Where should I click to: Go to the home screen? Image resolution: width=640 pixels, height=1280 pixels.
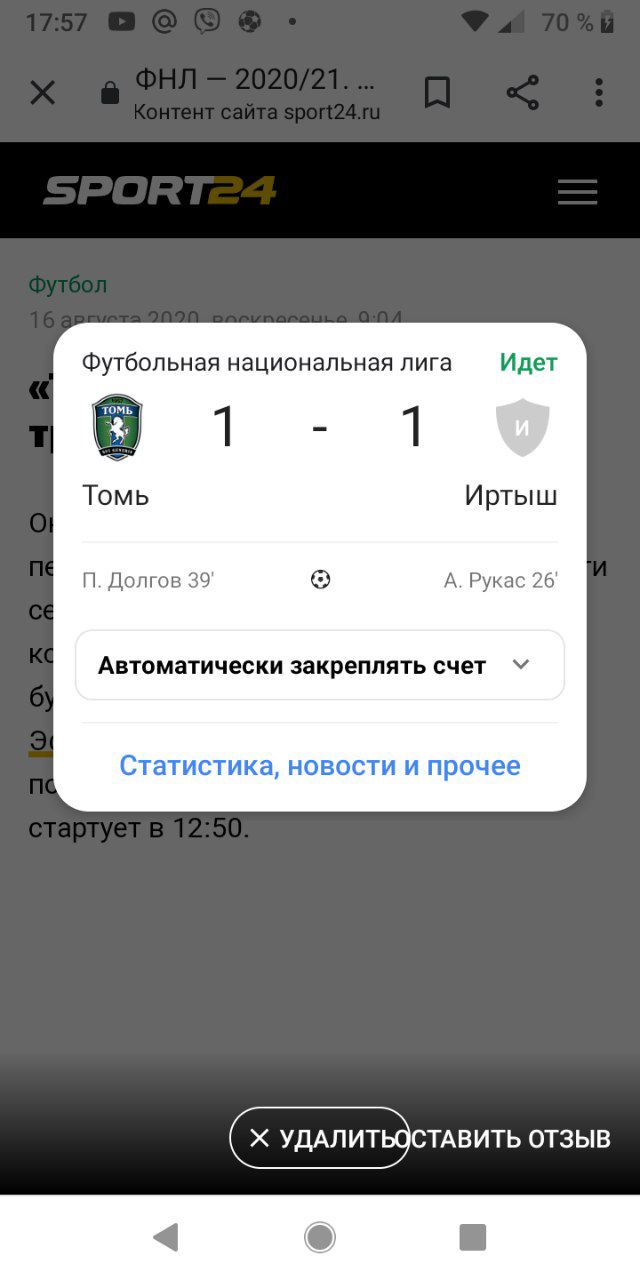[x=320, y=1237]
